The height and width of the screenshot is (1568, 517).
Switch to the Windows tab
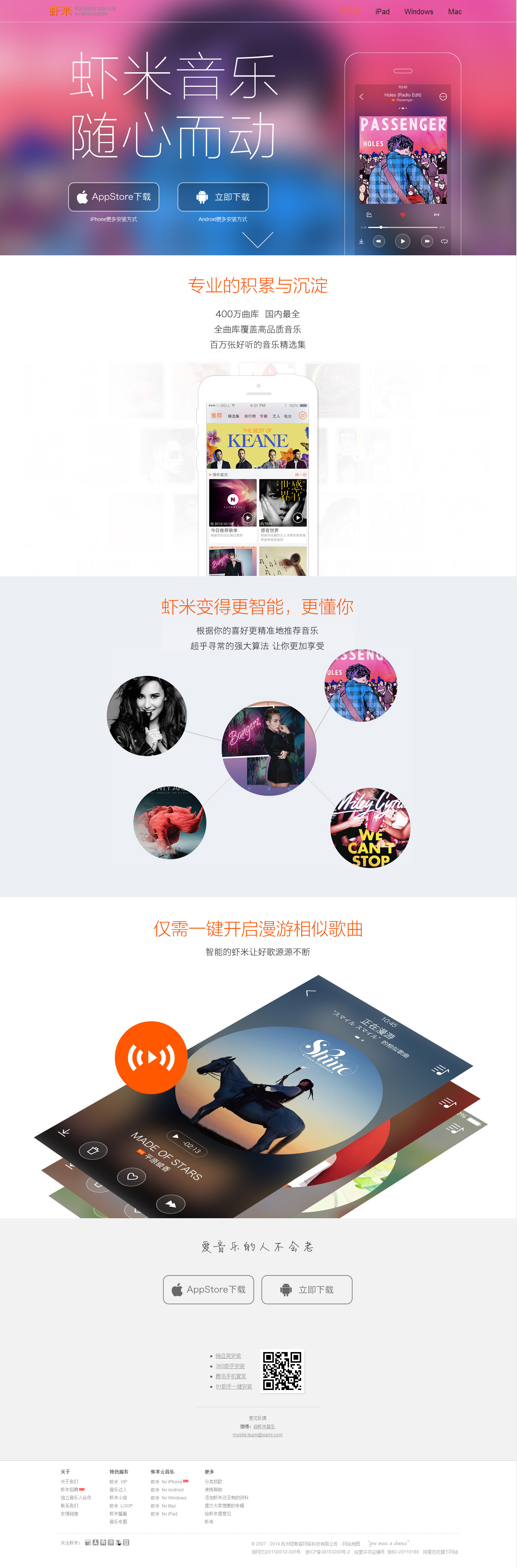coord(419,12)
